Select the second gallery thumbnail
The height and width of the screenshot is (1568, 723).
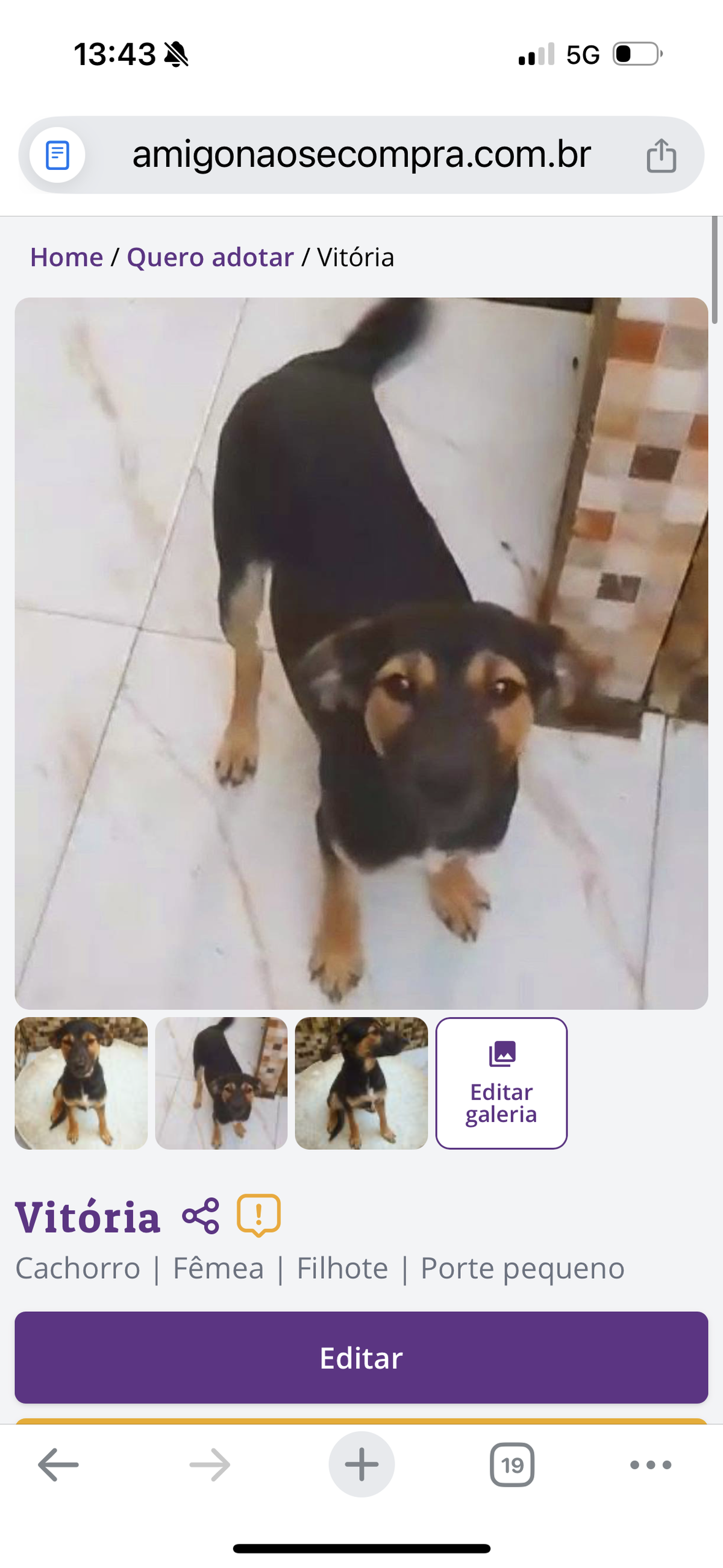pyautogui.click(x=221, y=1083)
